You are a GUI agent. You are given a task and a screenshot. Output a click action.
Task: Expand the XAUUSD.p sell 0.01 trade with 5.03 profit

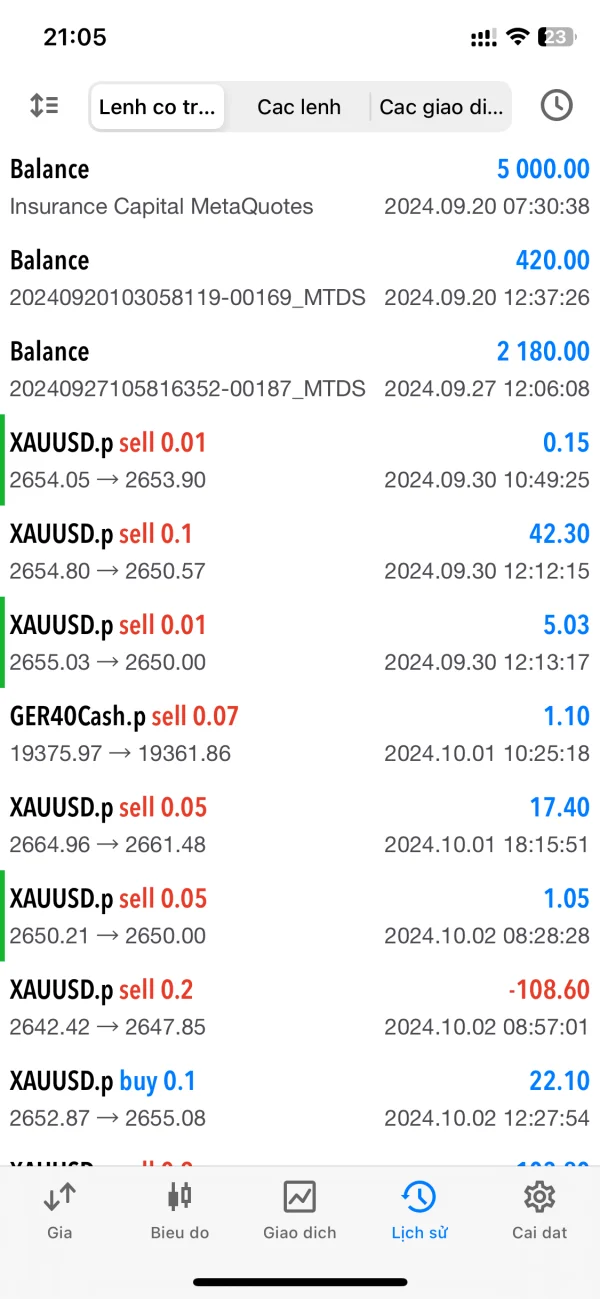pos(300,642)
